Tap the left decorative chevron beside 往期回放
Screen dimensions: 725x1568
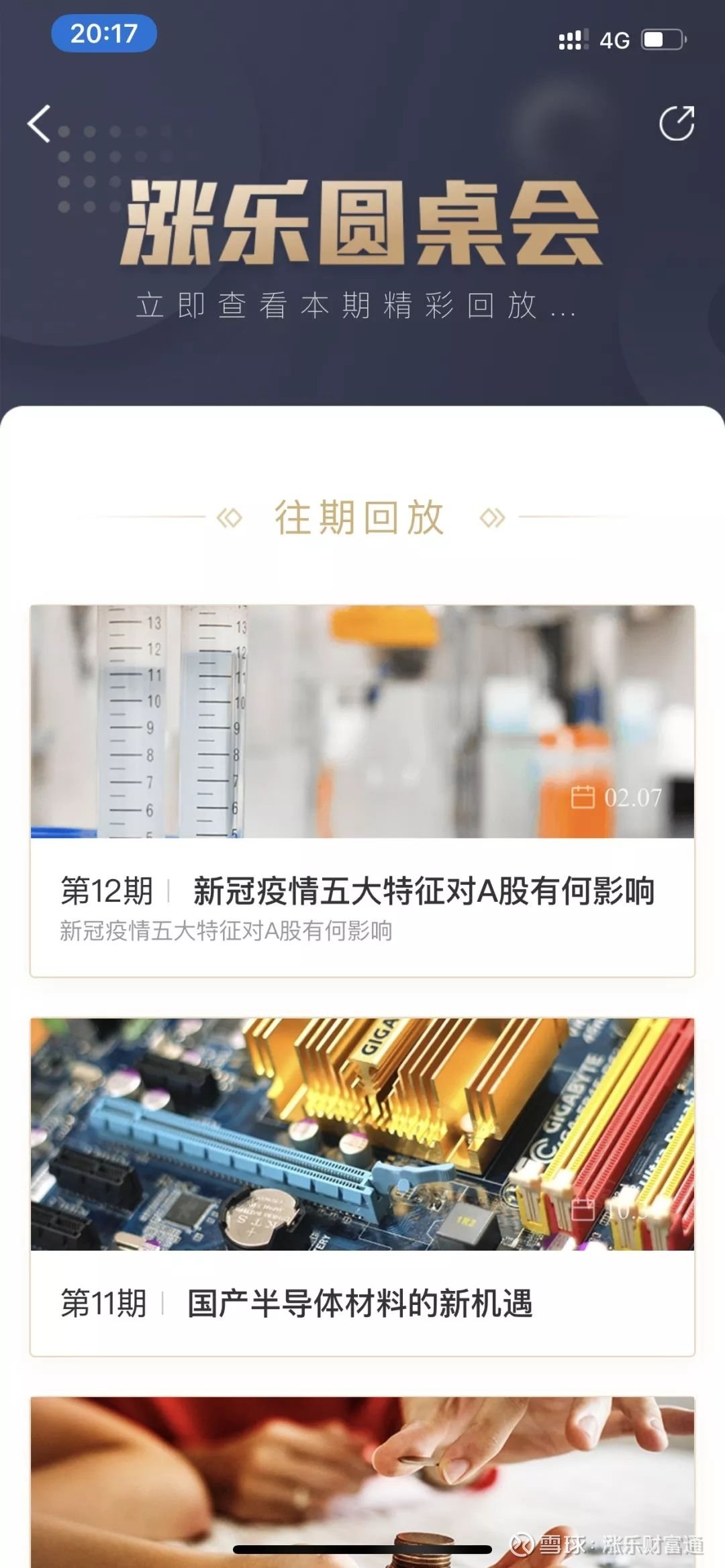(x=230, y=518)
